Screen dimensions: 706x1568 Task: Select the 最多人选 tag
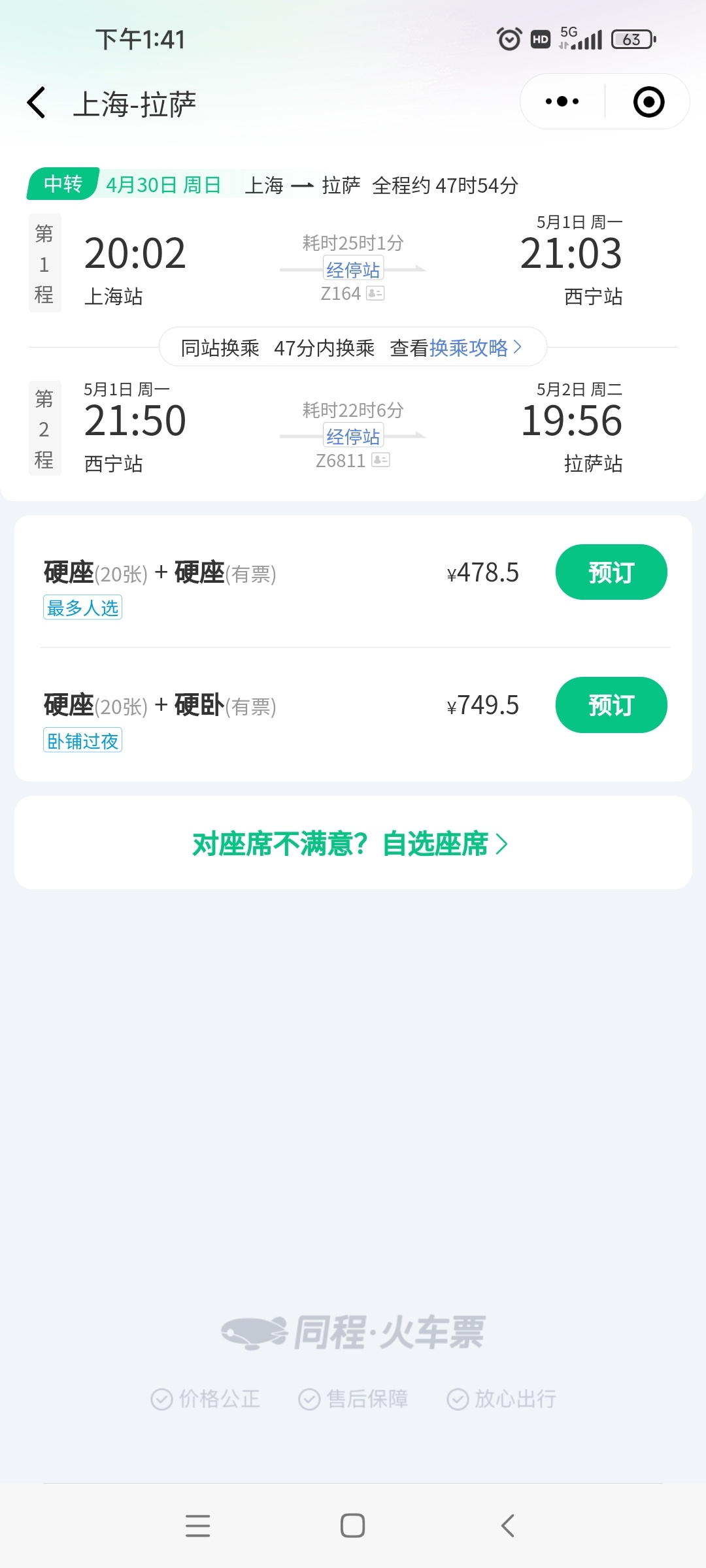pyautogui.click(x=82, y=608)
